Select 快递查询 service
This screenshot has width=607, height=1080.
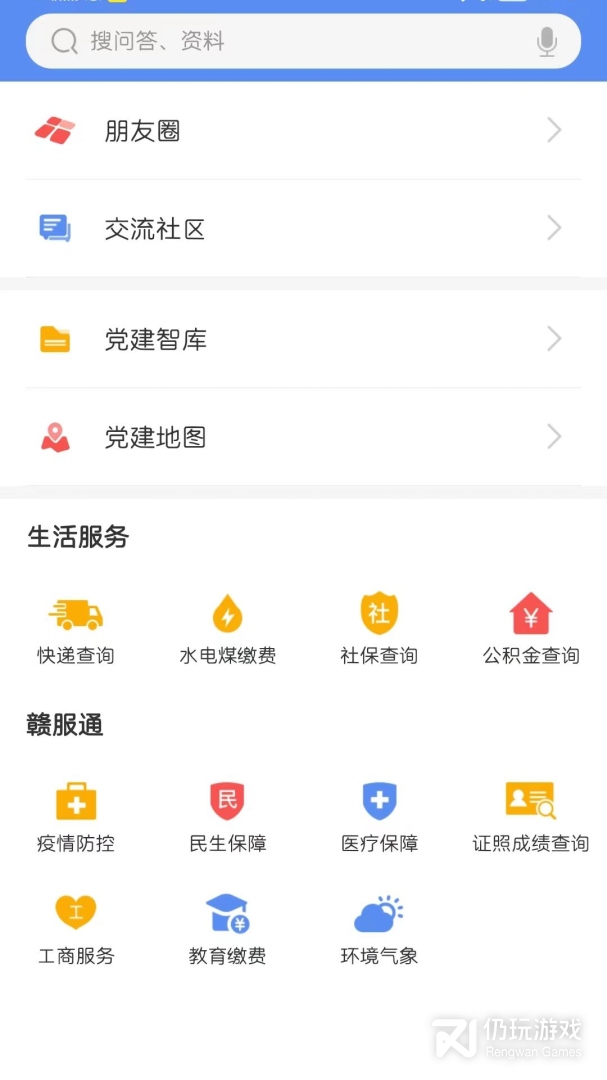(x=76, y=630)
